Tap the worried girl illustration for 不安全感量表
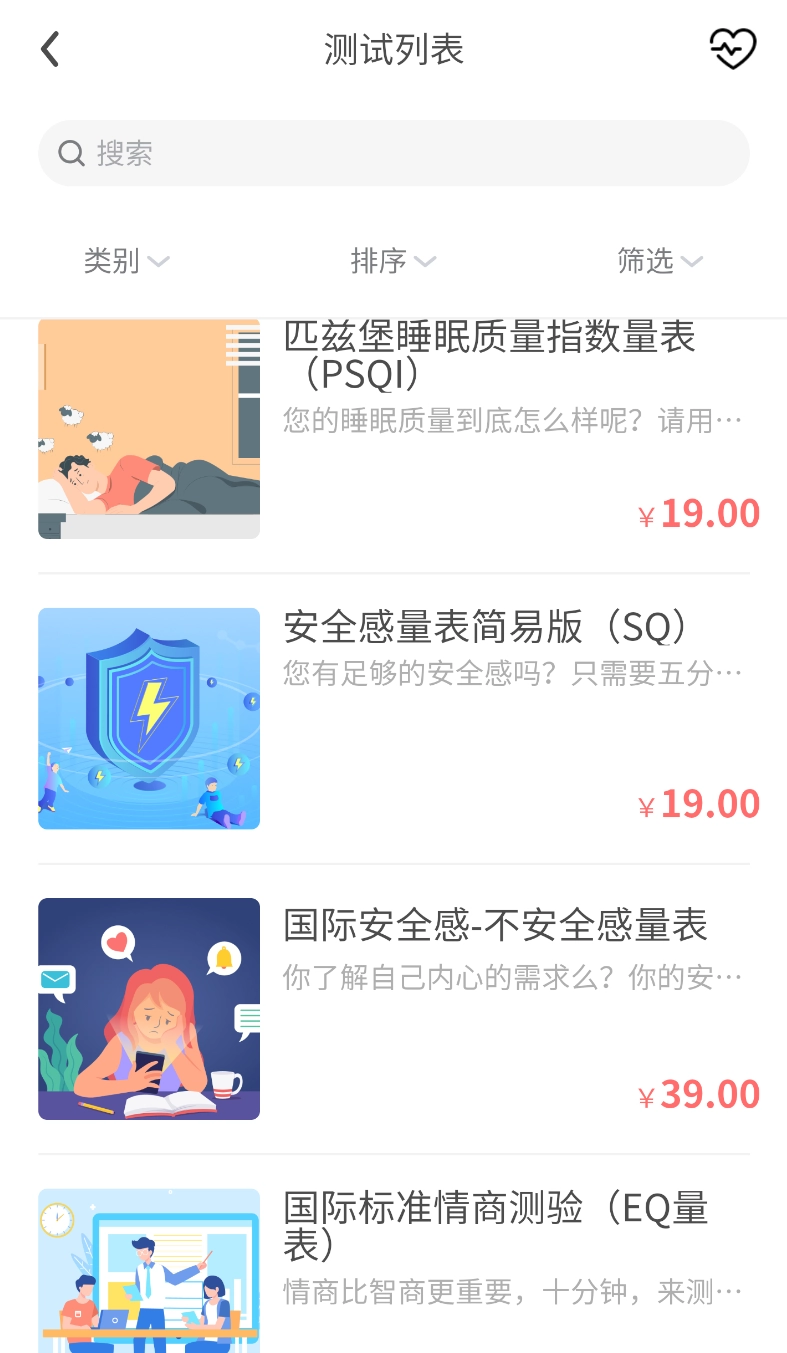The image size is (787, 1353). pos(148,1008)
